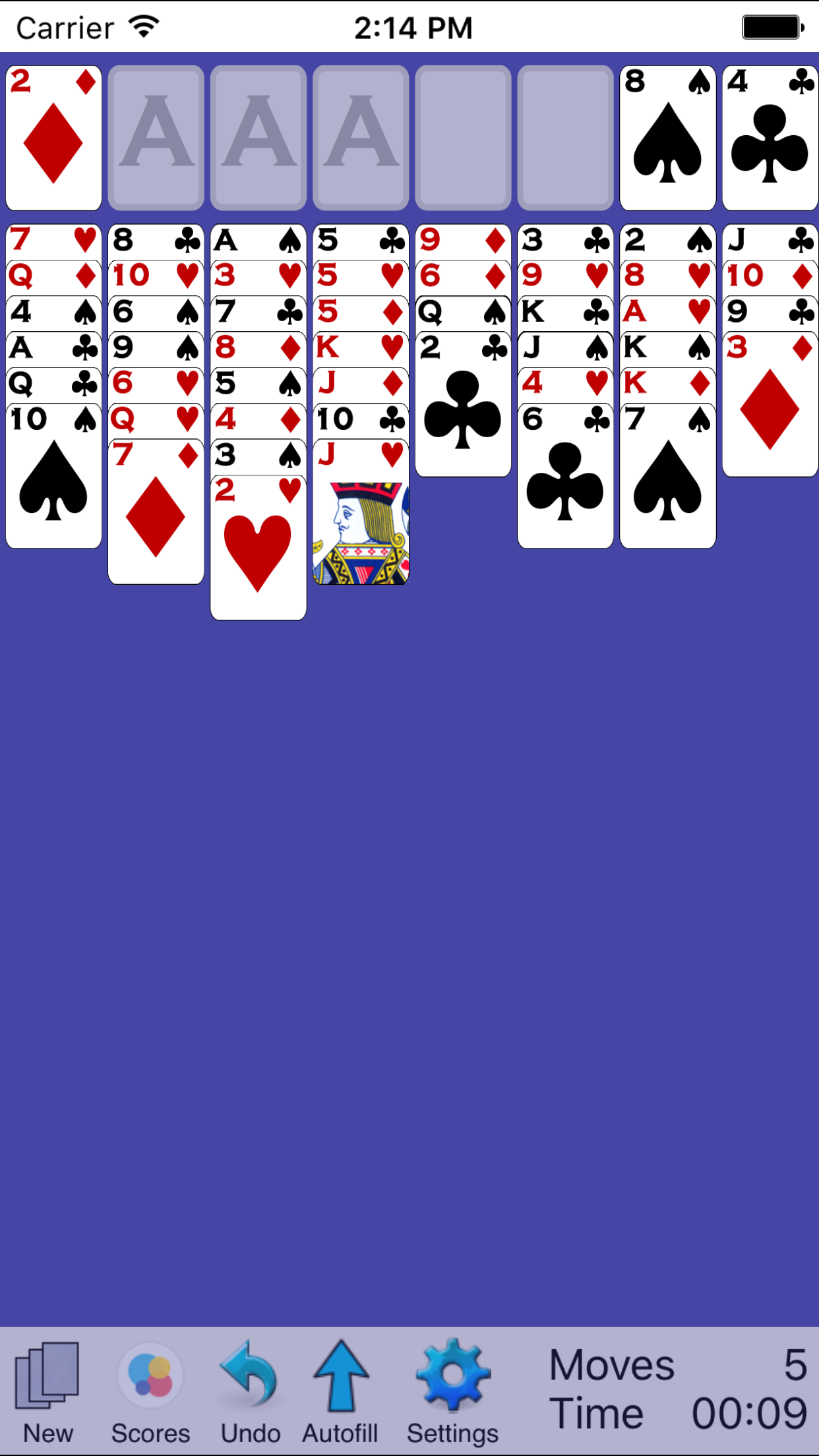Select the 8 of Spades free cell card

click(x=667, y=135)
